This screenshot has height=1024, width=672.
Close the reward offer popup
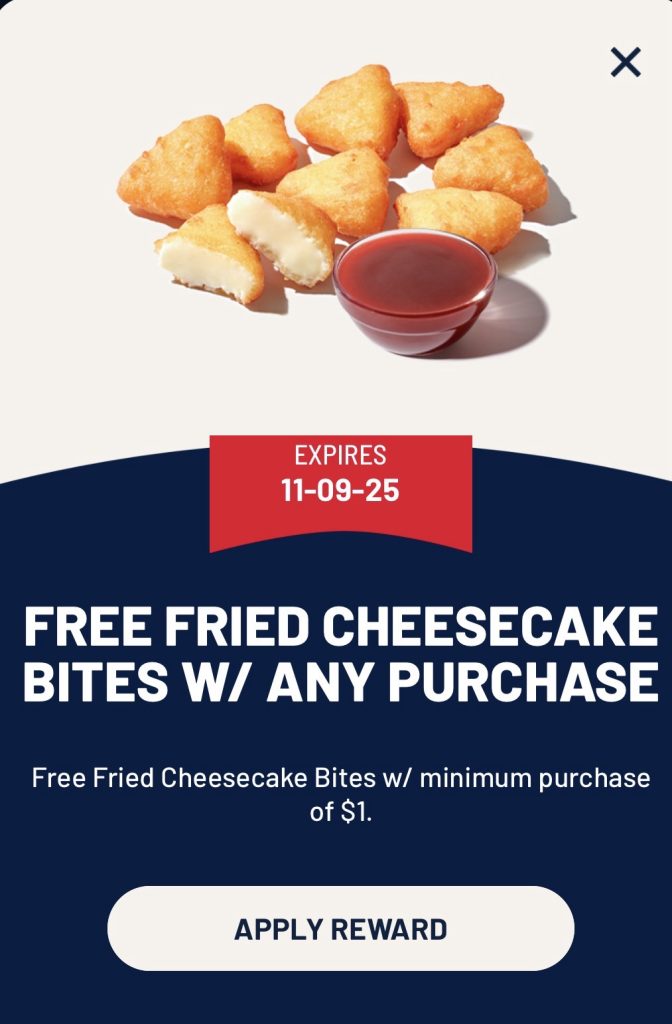pyautogui.click(x=625, y=63)
